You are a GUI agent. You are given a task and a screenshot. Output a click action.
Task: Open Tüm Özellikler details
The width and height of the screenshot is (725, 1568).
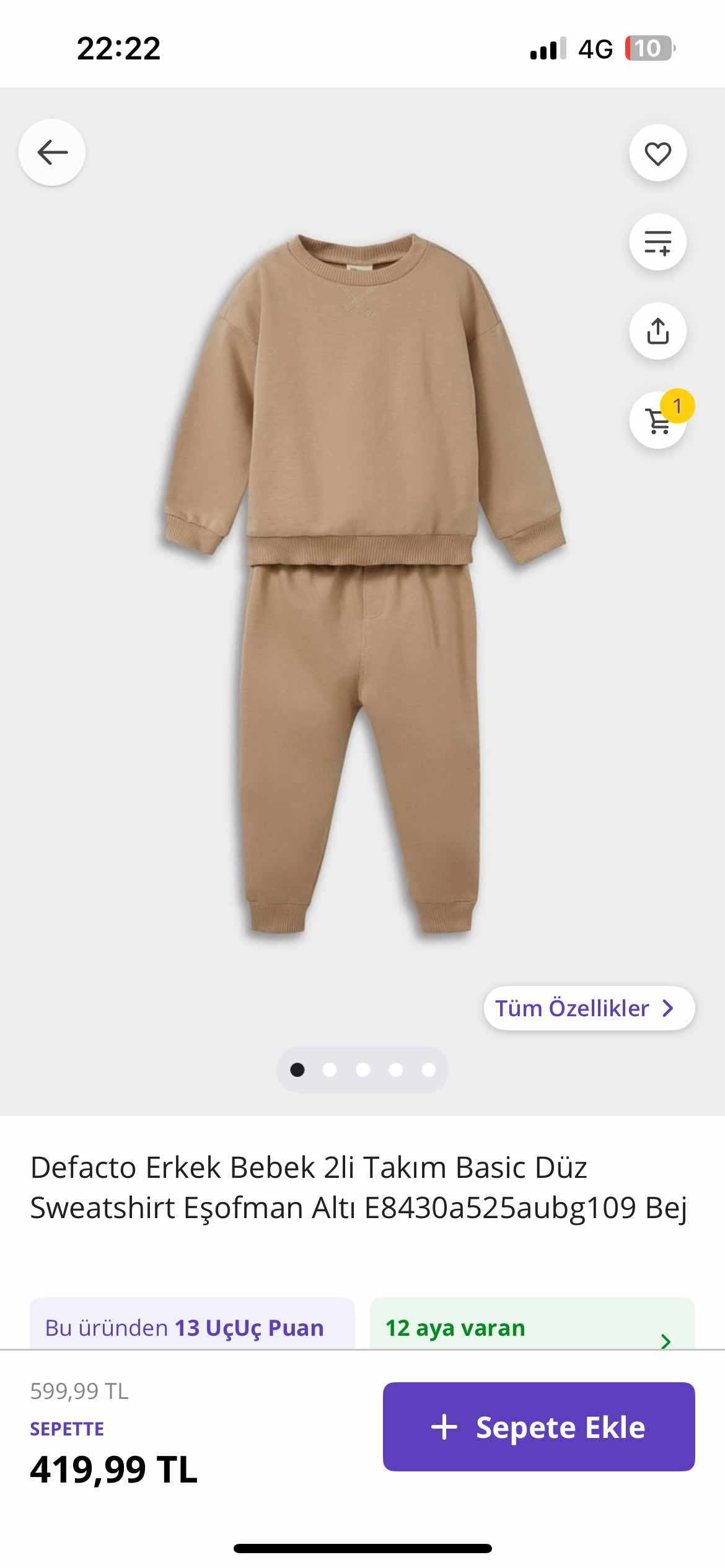click(x=589, y=1008)
